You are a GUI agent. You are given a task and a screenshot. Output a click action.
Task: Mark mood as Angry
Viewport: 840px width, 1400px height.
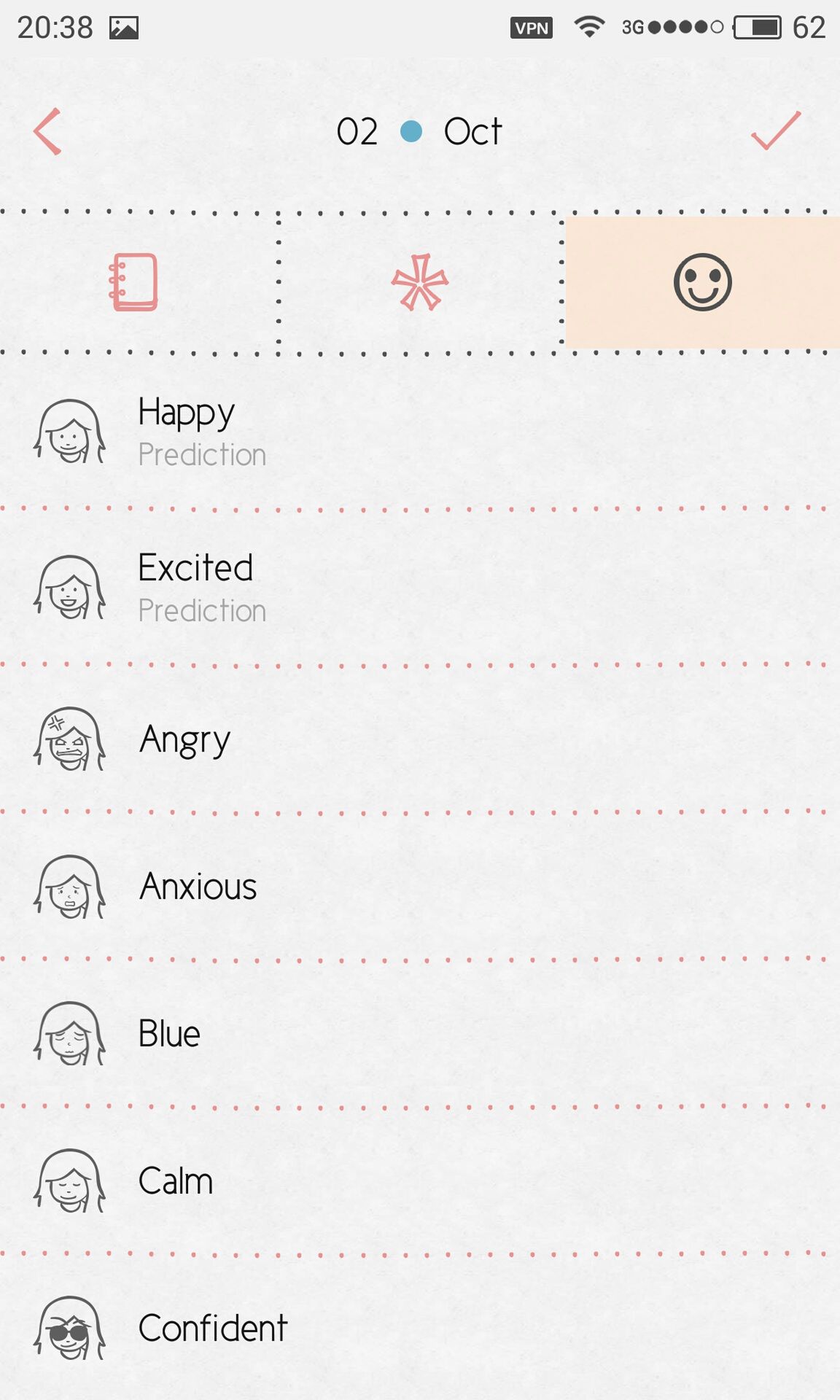(x=420, y=739)
